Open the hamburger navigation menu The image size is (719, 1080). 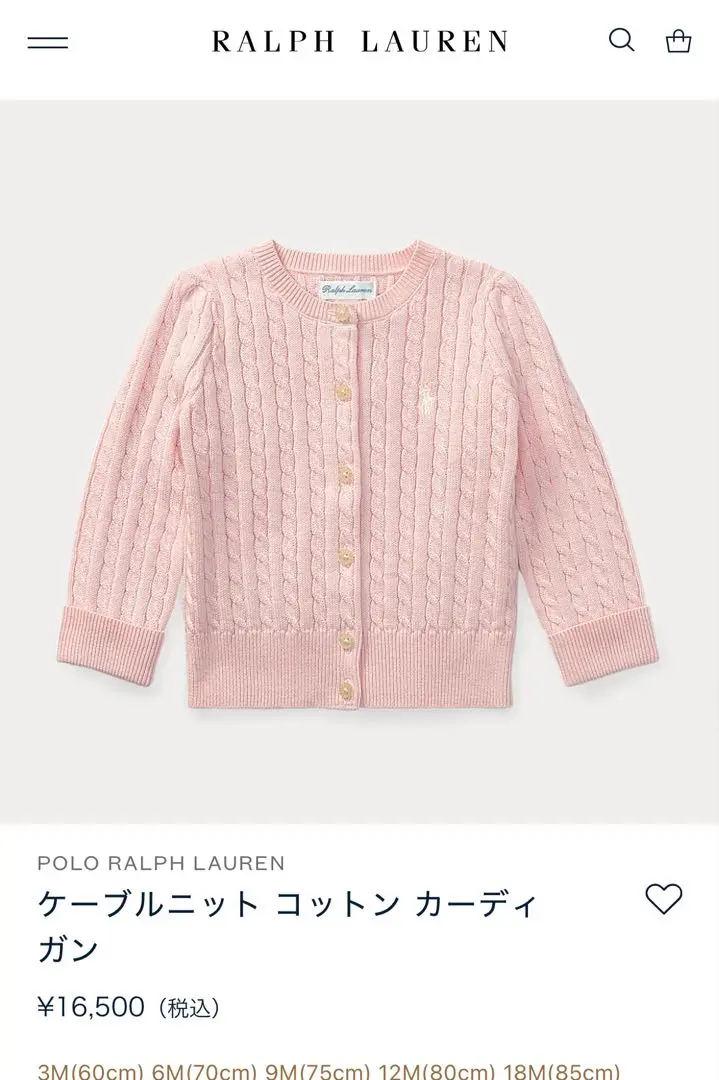[47, 42]
